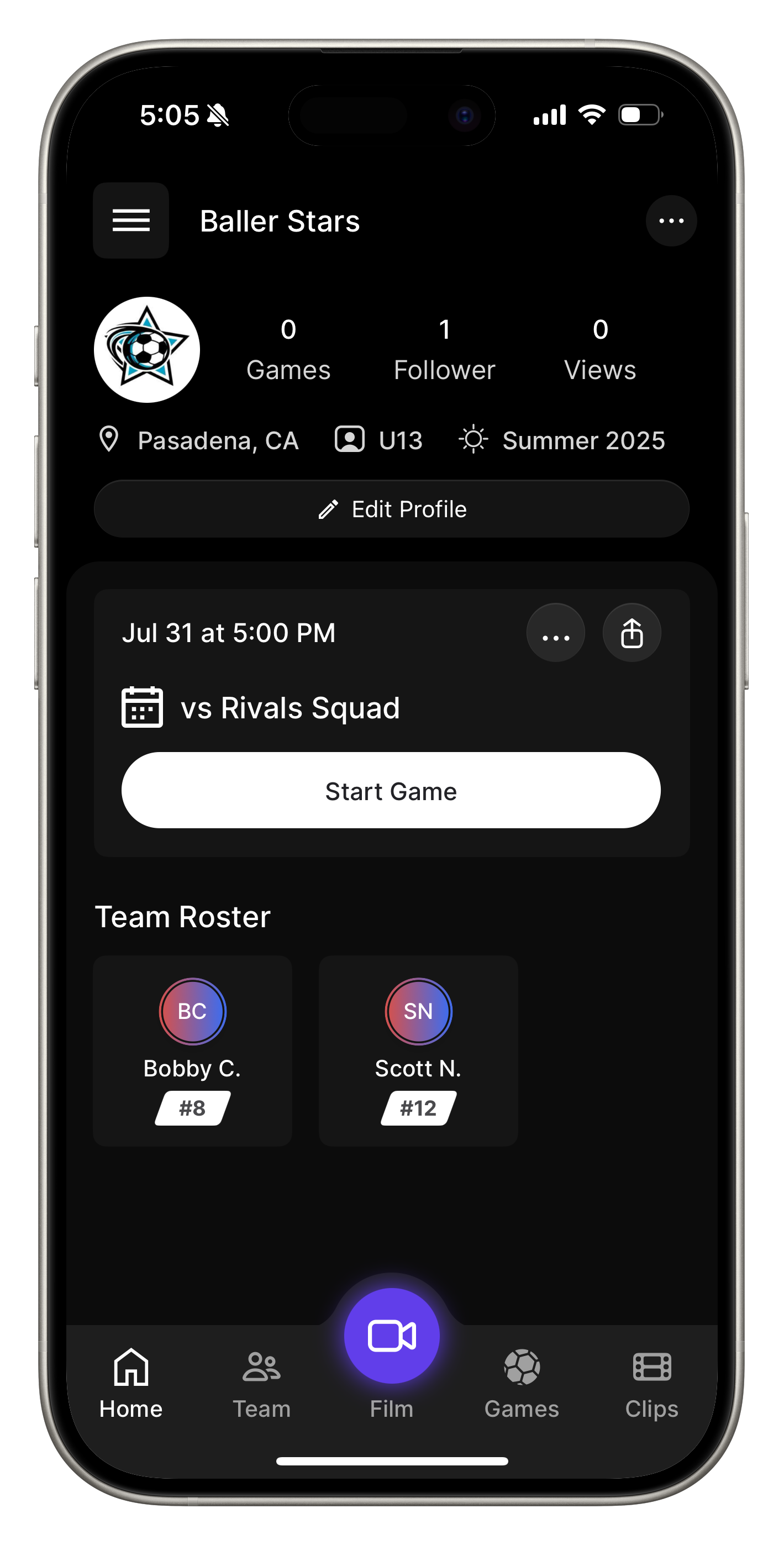784x1545 pixels.
Task: View the 1 Follower list
Action: pos(444,350)
